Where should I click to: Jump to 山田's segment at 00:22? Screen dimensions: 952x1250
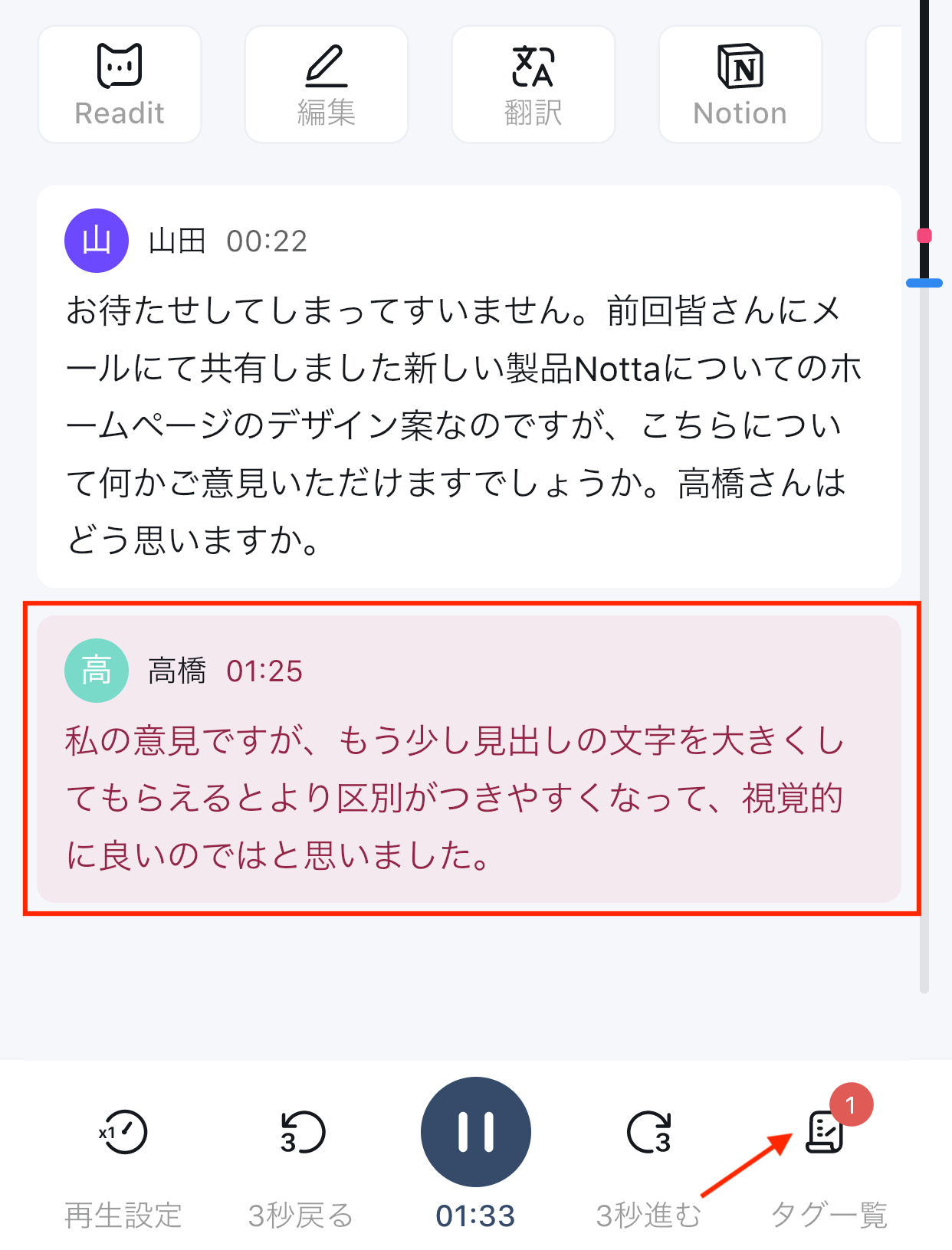tap(266, 241)
